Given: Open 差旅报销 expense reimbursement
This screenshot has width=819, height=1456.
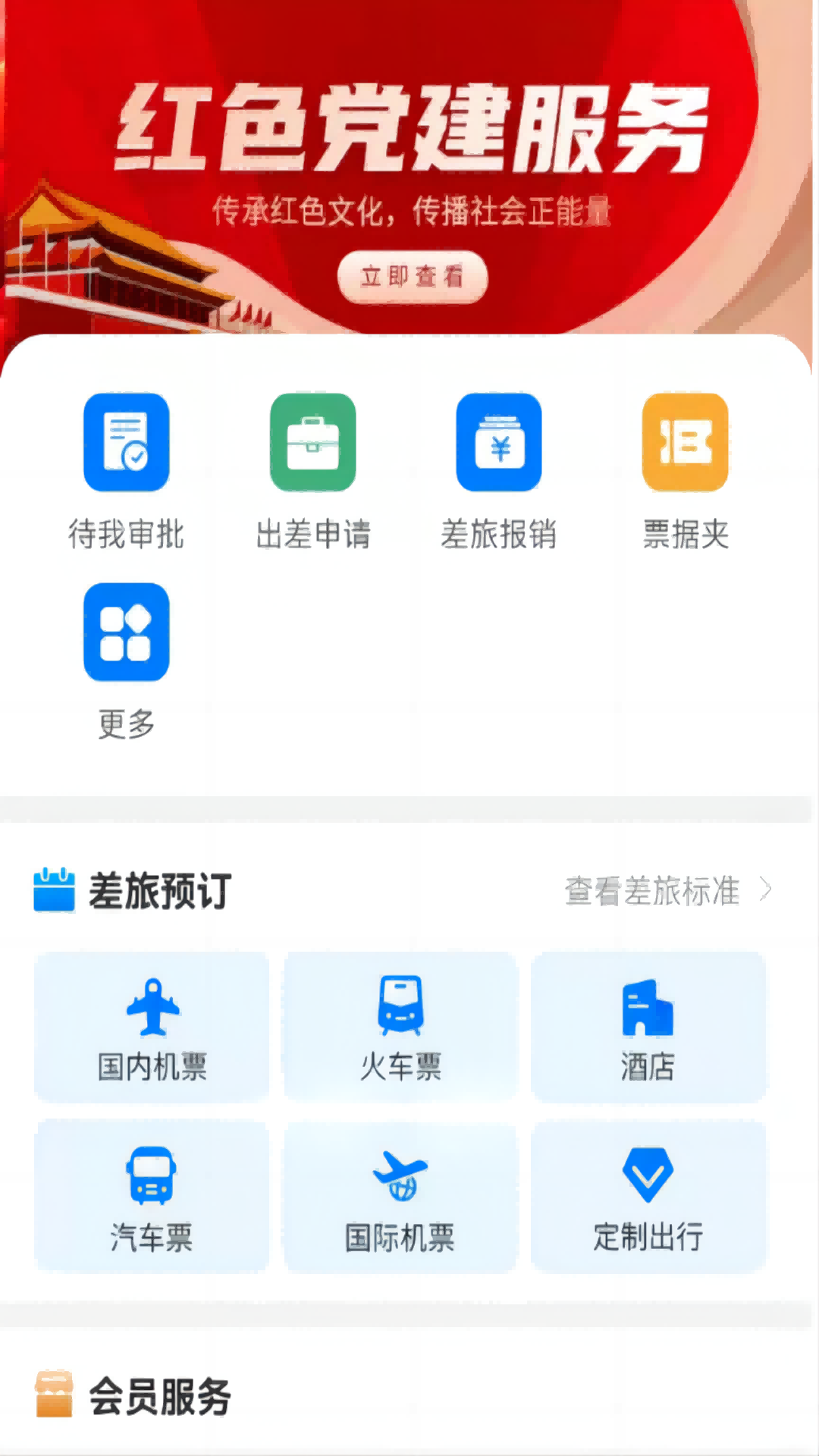Looking at the screenshot, I should pyautogui.click(x=499, y=442).
